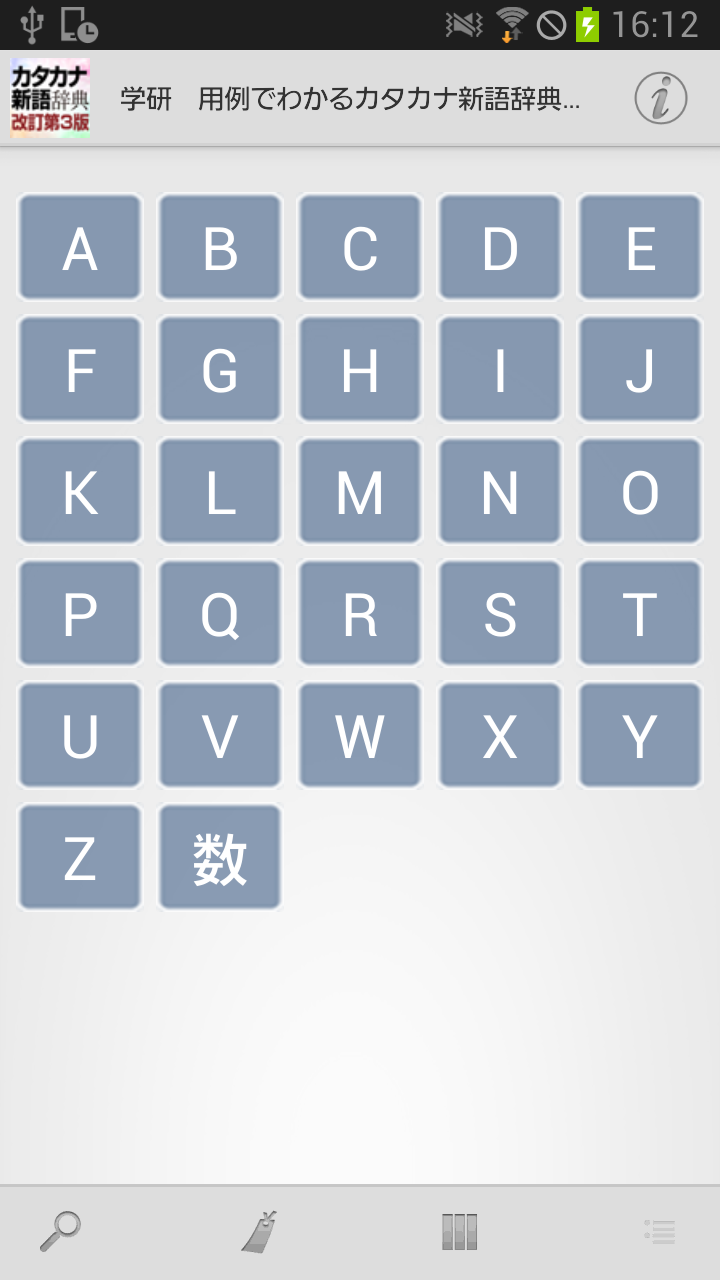Open the info icon in the header
720x1280 pixels.
click(661, 99)
